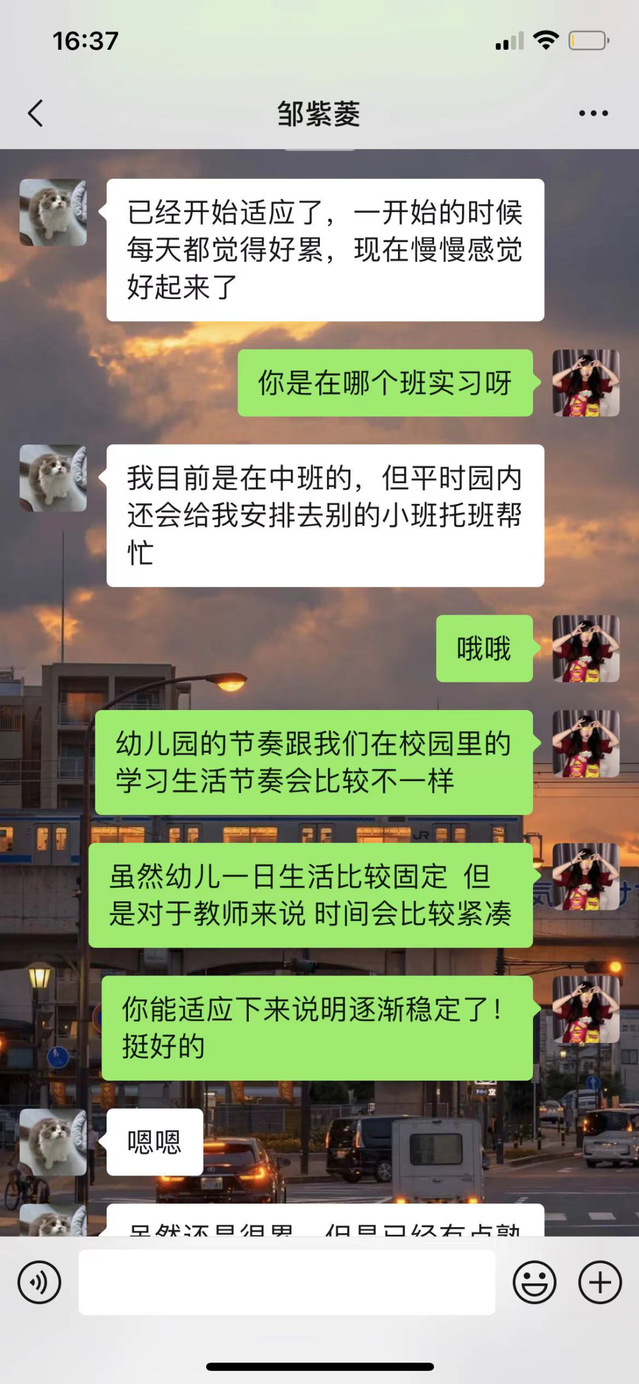Go back to the chat list
The width and height of the screenshot is (639, 1384).
coord(36,114)
